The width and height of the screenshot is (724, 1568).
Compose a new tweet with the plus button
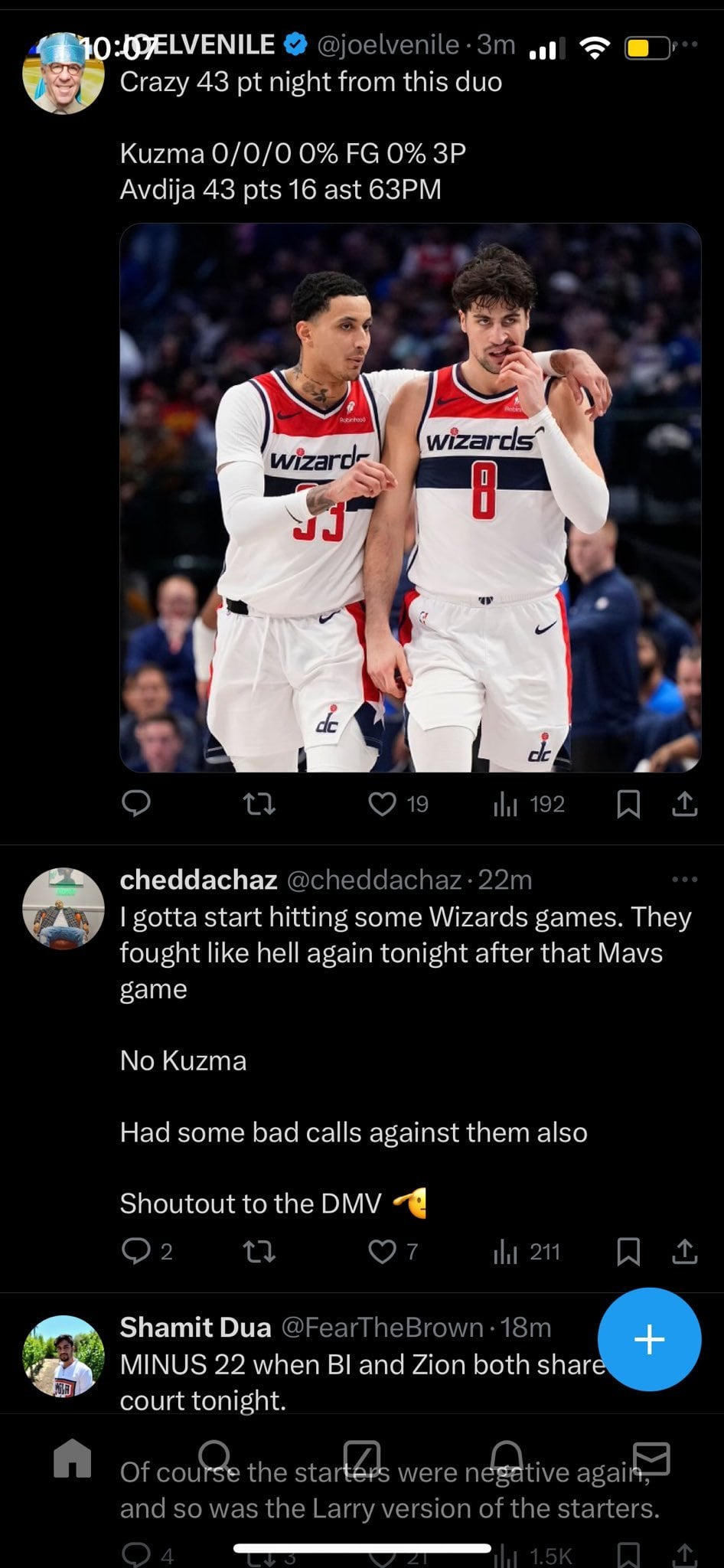649,1339
